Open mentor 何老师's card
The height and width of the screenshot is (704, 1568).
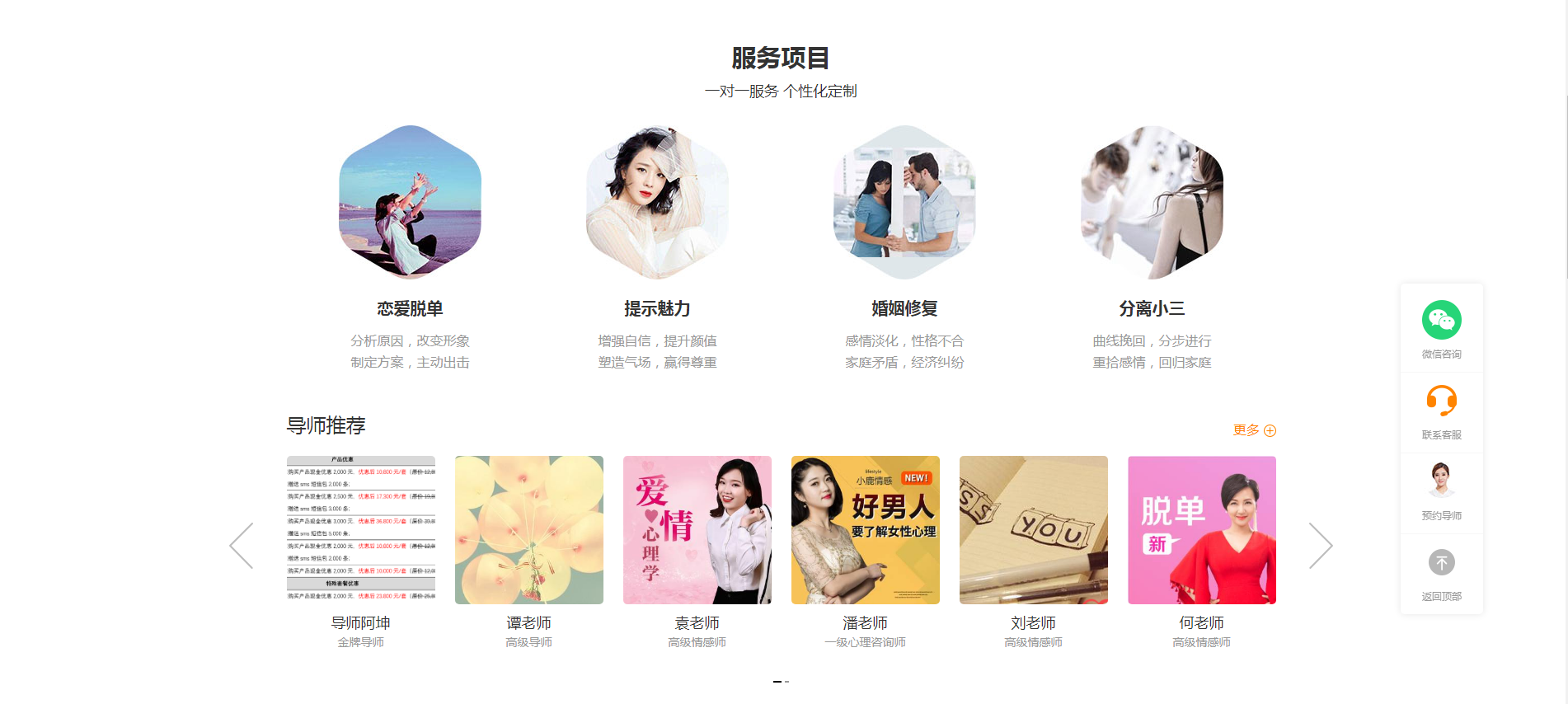pos(1202,530)
